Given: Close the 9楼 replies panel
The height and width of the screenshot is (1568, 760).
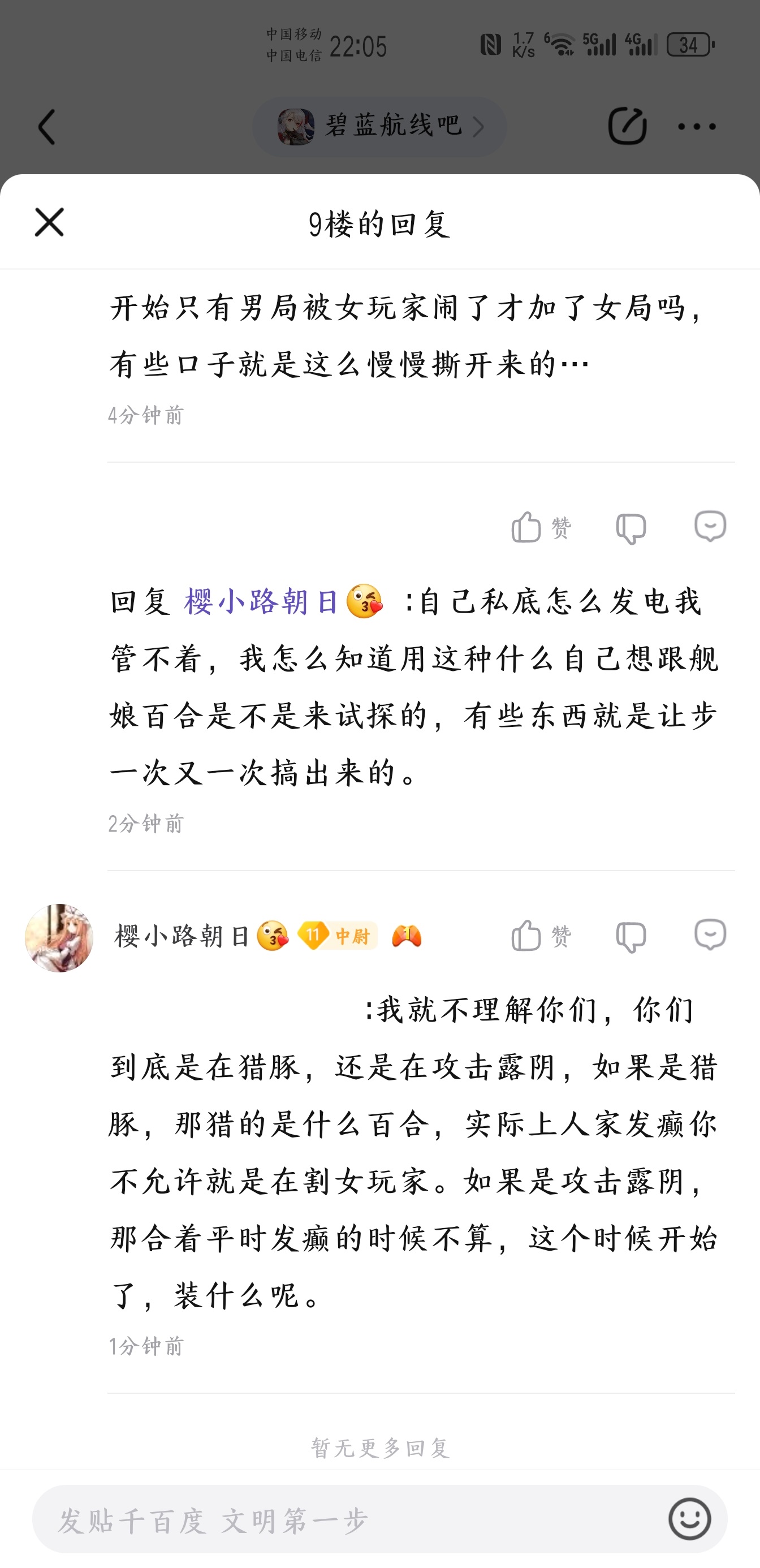Looking at the screenshot, I should pyautogui.click(x=49, y=222).
